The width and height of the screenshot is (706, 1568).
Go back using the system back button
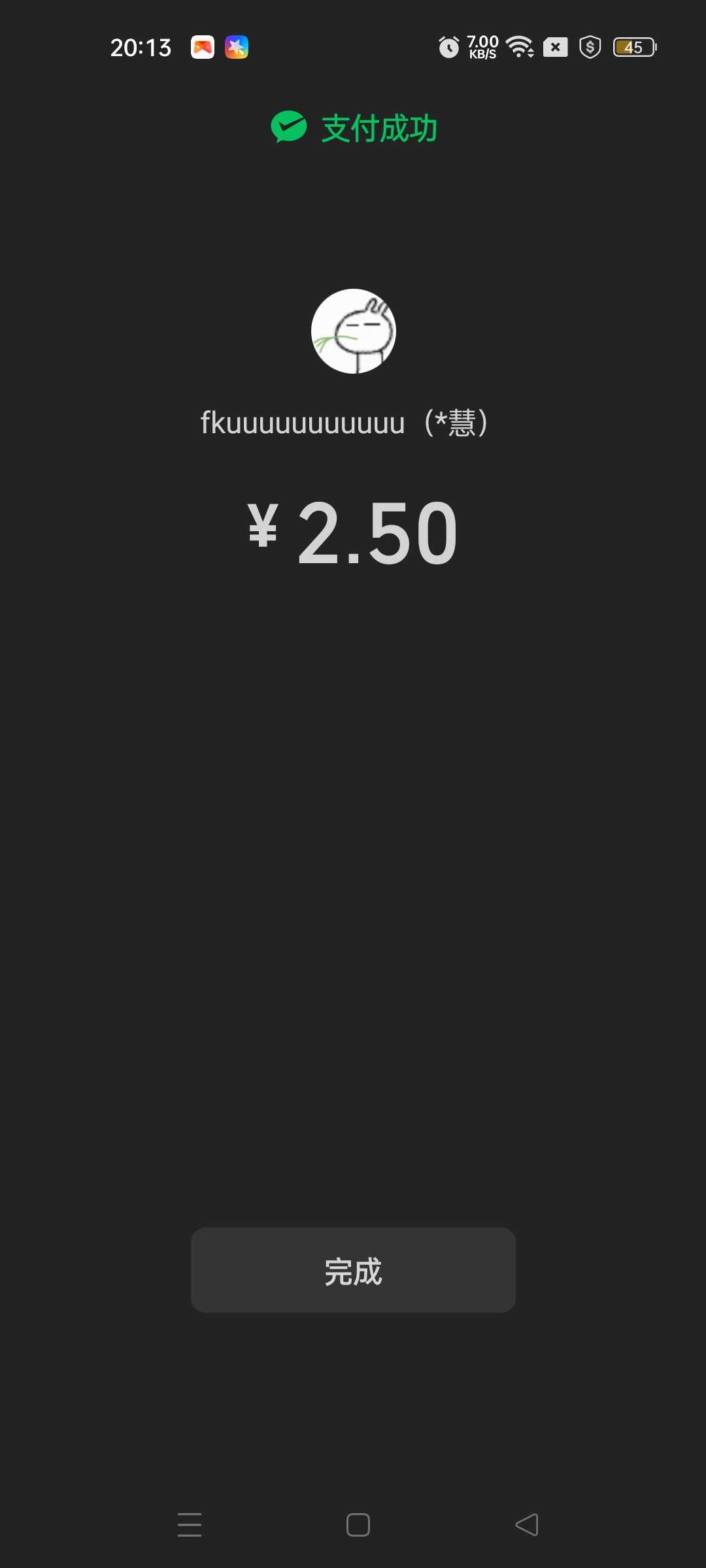[x=527, y=1525]
